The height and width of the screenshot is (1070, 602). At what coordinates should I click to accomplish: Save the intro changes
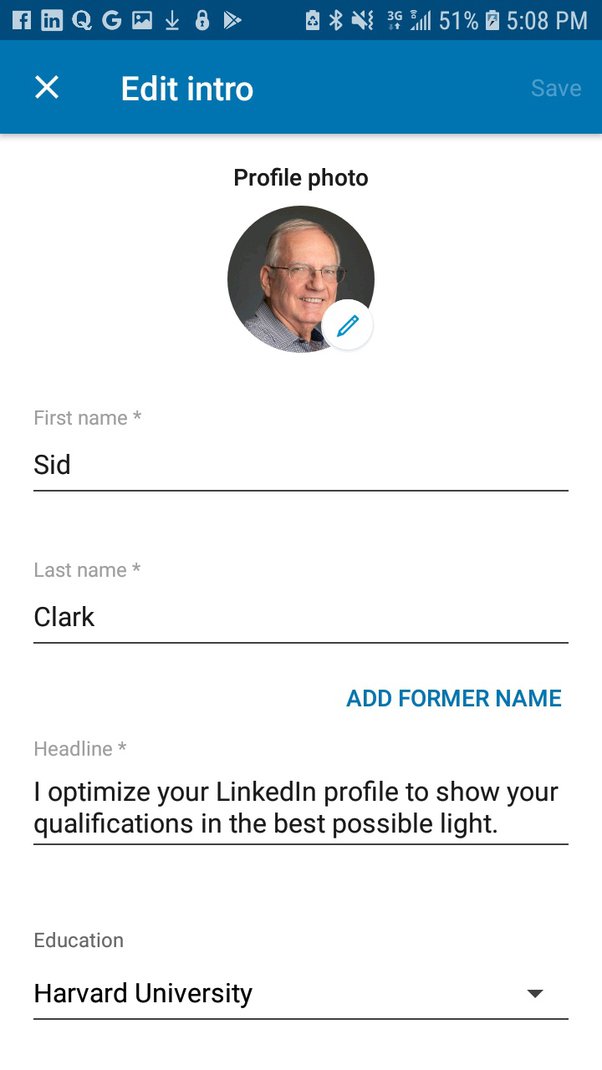(555, 88)
